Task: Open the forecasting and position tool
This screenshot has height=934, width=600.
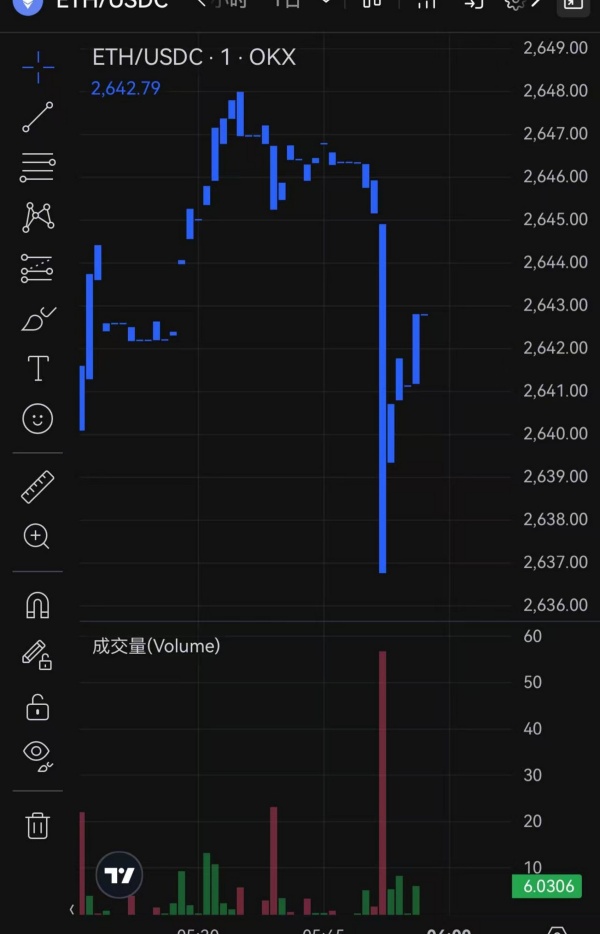Action: tap(38, 268)
